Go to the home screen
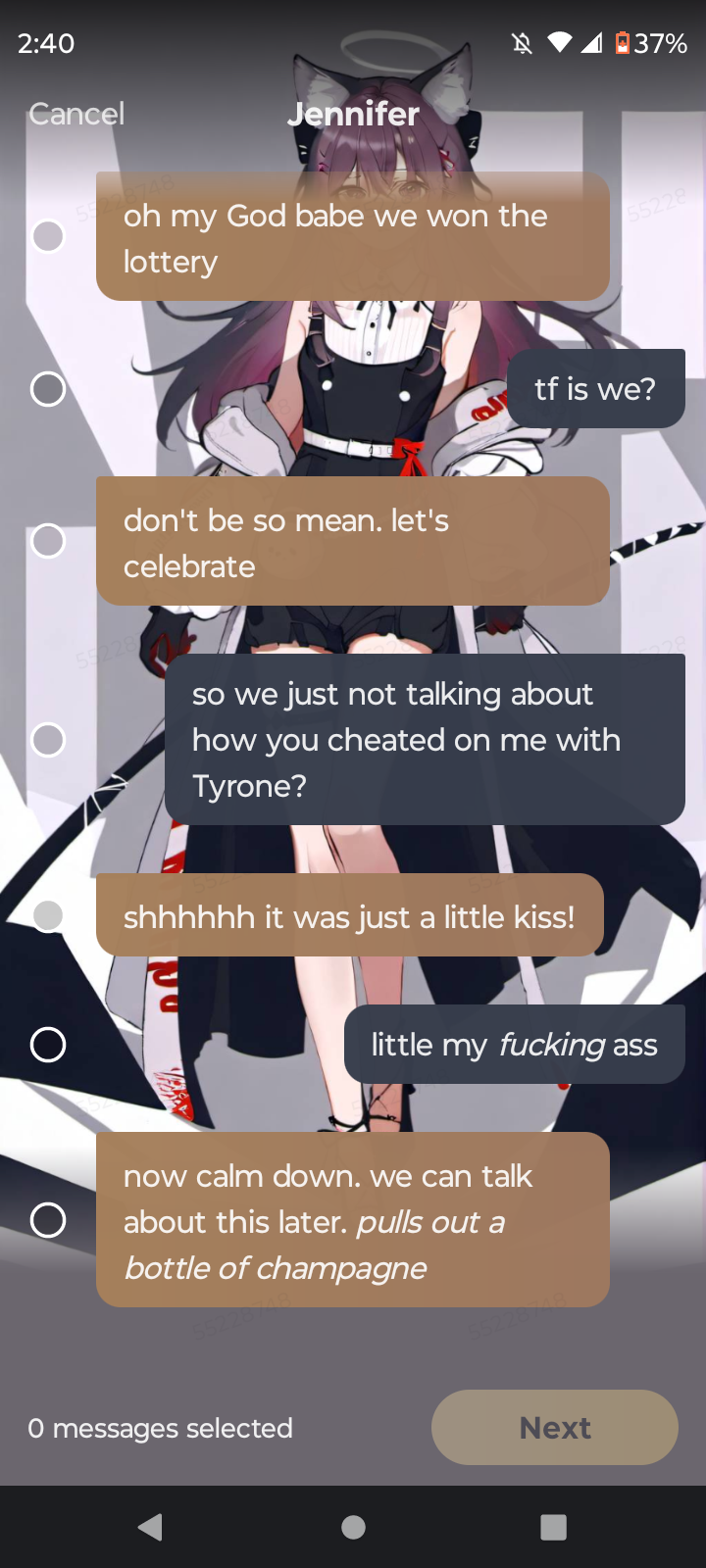 coord(353,1527)
